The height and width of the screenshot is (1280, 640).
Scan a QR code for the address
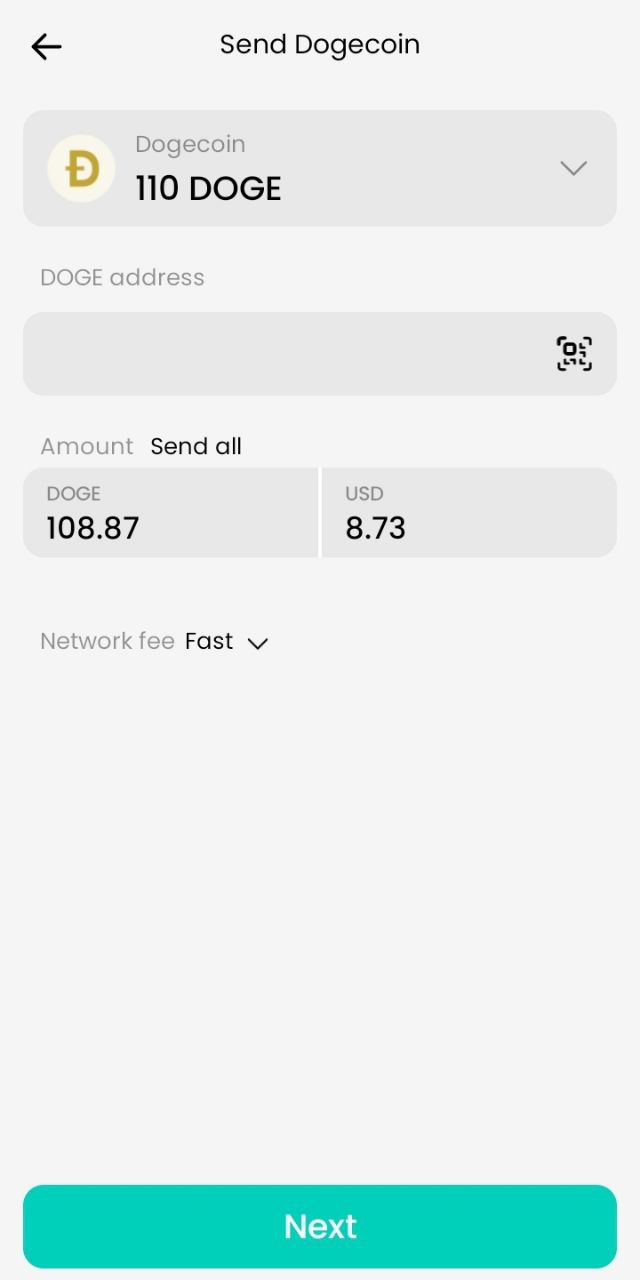[x=574, y=354]
